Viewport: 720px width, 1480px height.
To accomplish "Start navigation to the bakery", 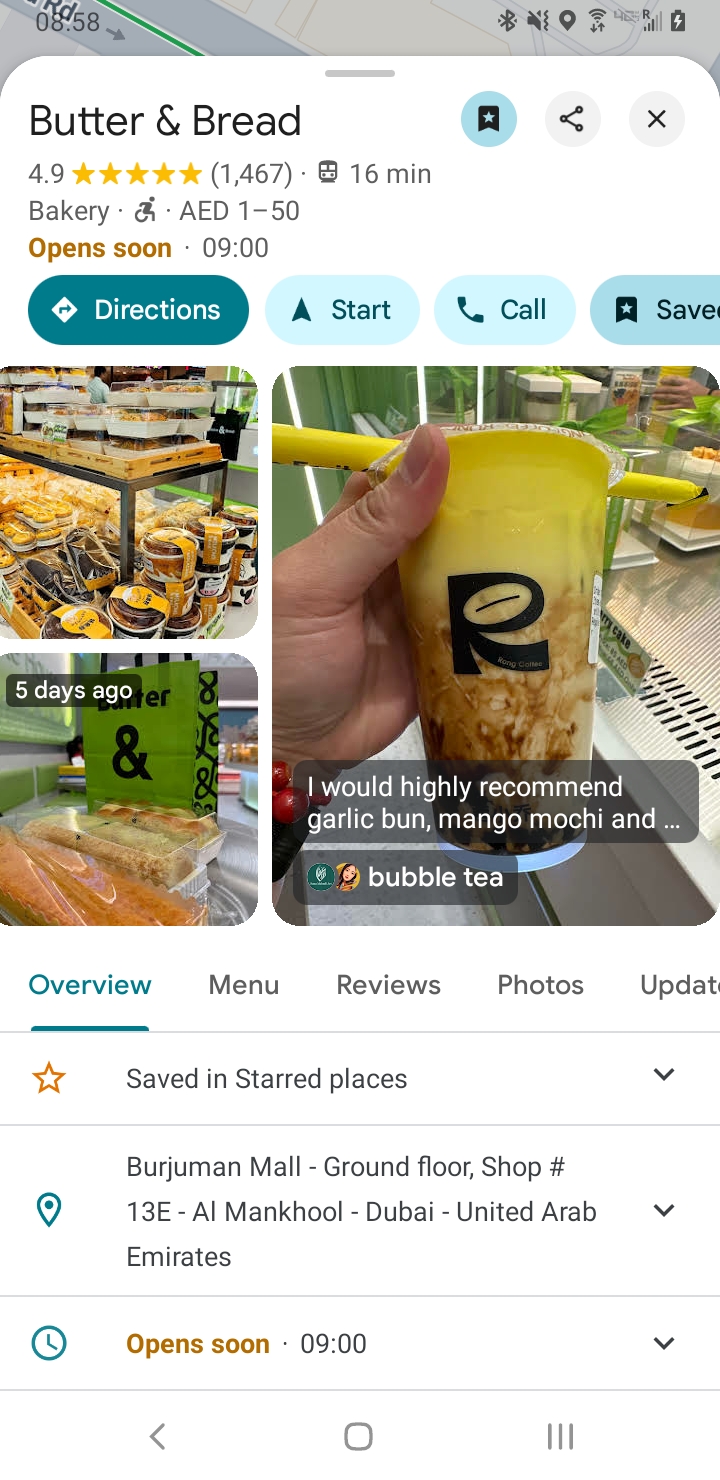I will coord(341,310).
